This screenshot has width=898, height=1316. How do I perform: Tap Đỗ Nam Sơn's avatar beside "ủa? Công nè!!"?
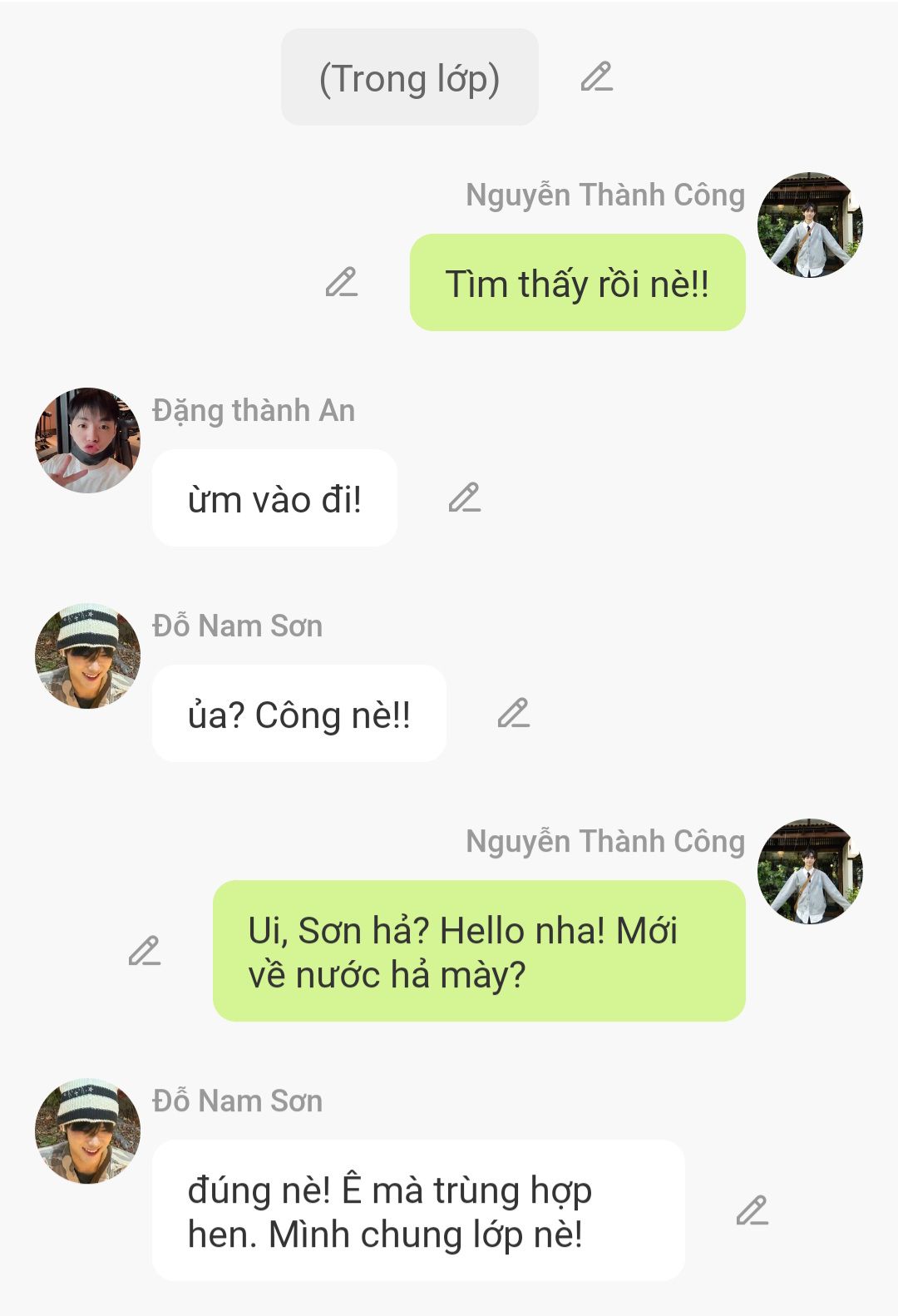click(x=87, y=656)
